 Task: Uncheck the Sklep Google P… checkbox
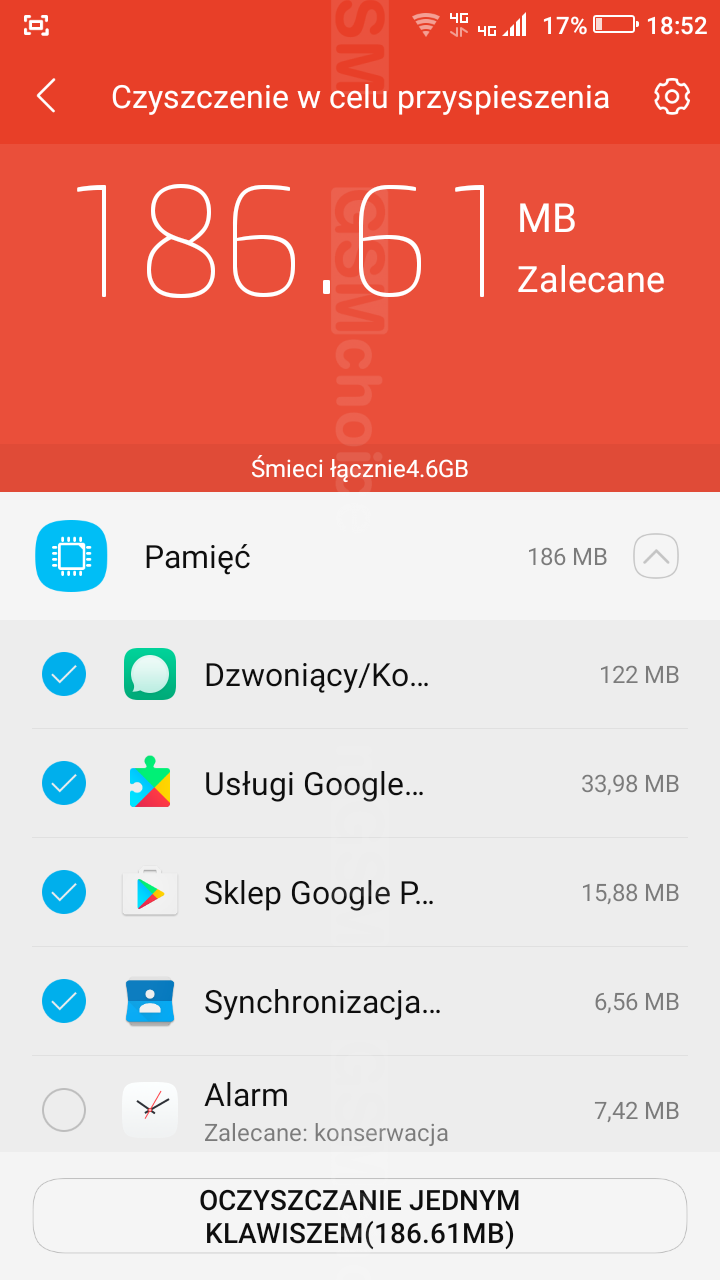(x=64, y=892)
